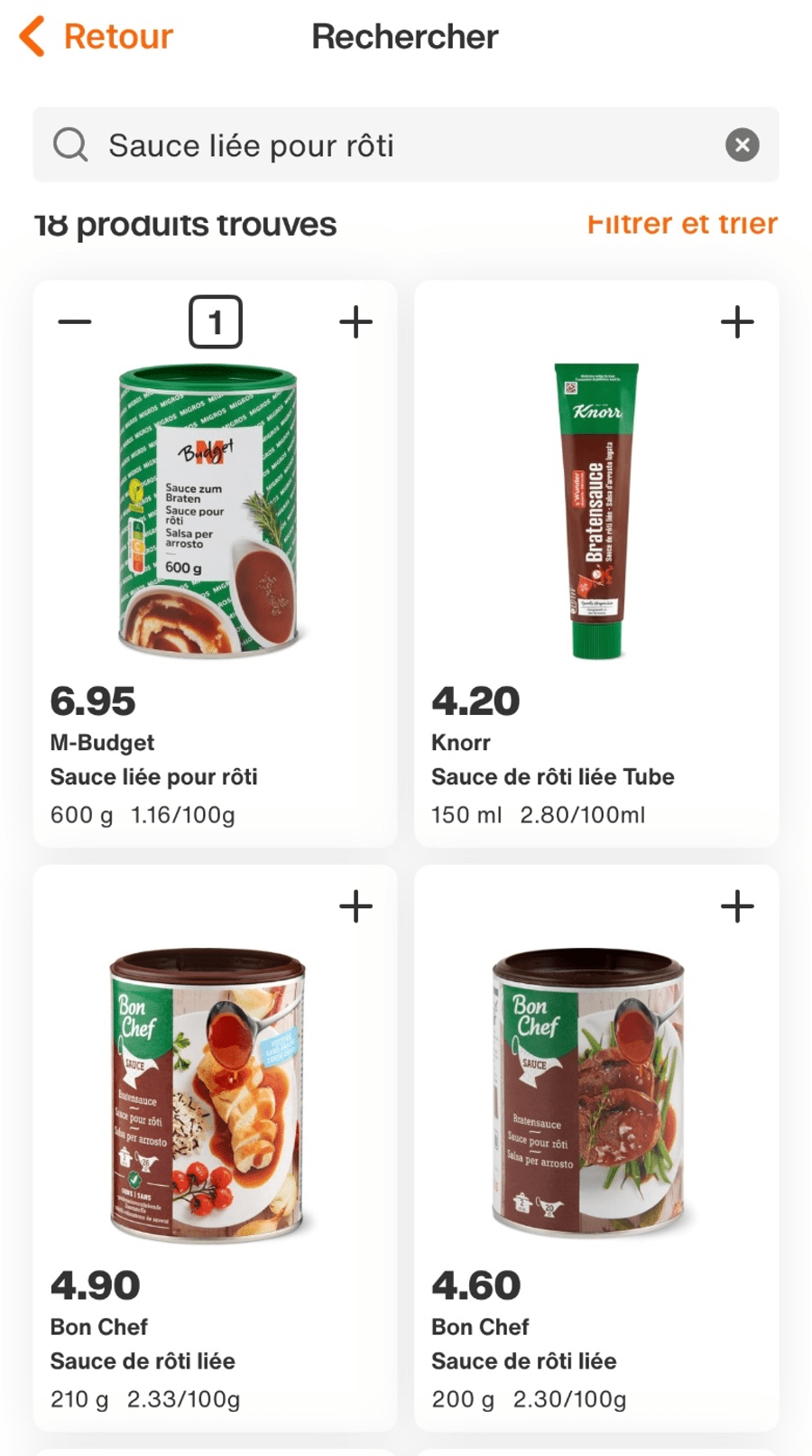Add Knorr Sauce de rôti Tube
The image size is (812, 1456).
[x=737, y=321]
